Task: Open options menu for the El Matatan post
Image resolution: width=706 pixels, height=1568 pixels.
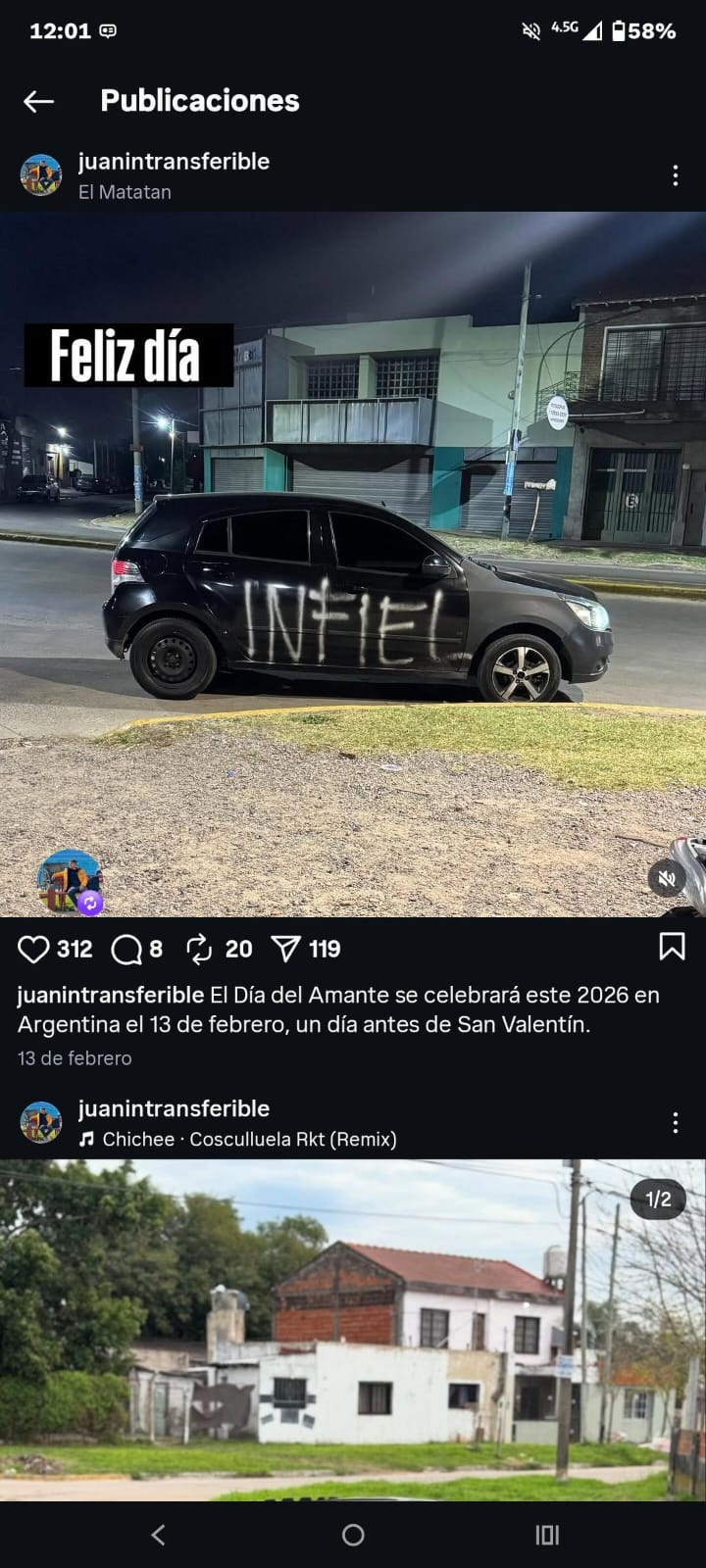Action: pos(675,175)
